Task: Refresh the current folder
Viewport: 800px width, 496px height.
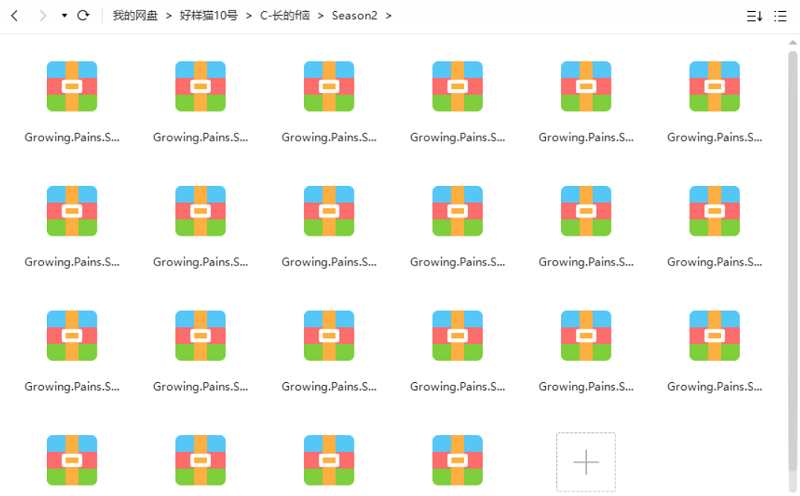Action: click(x=83, y=16)
